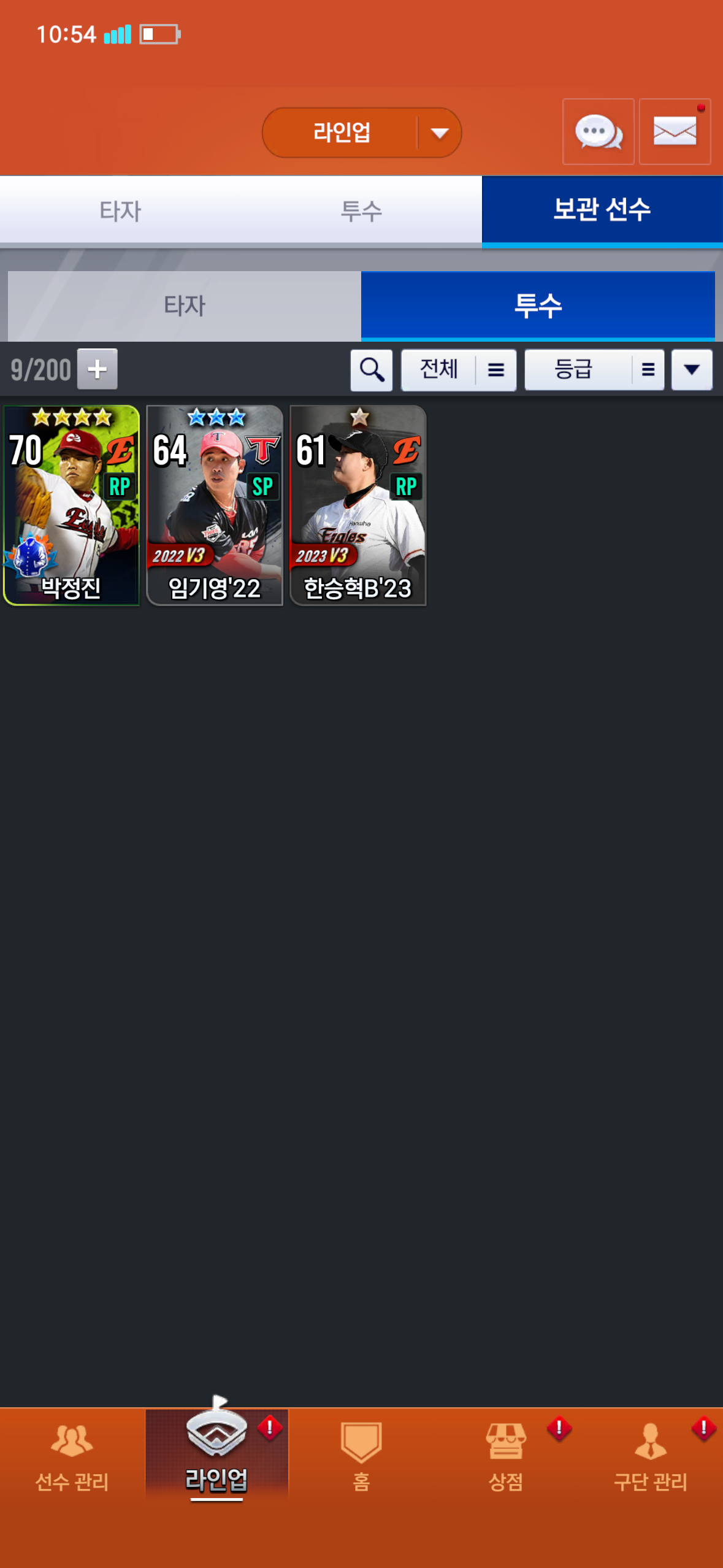The height and width of the screenshot is (1568, 723).
Task: Open the 등급 sort dropdown
Action: click(594, 370)
